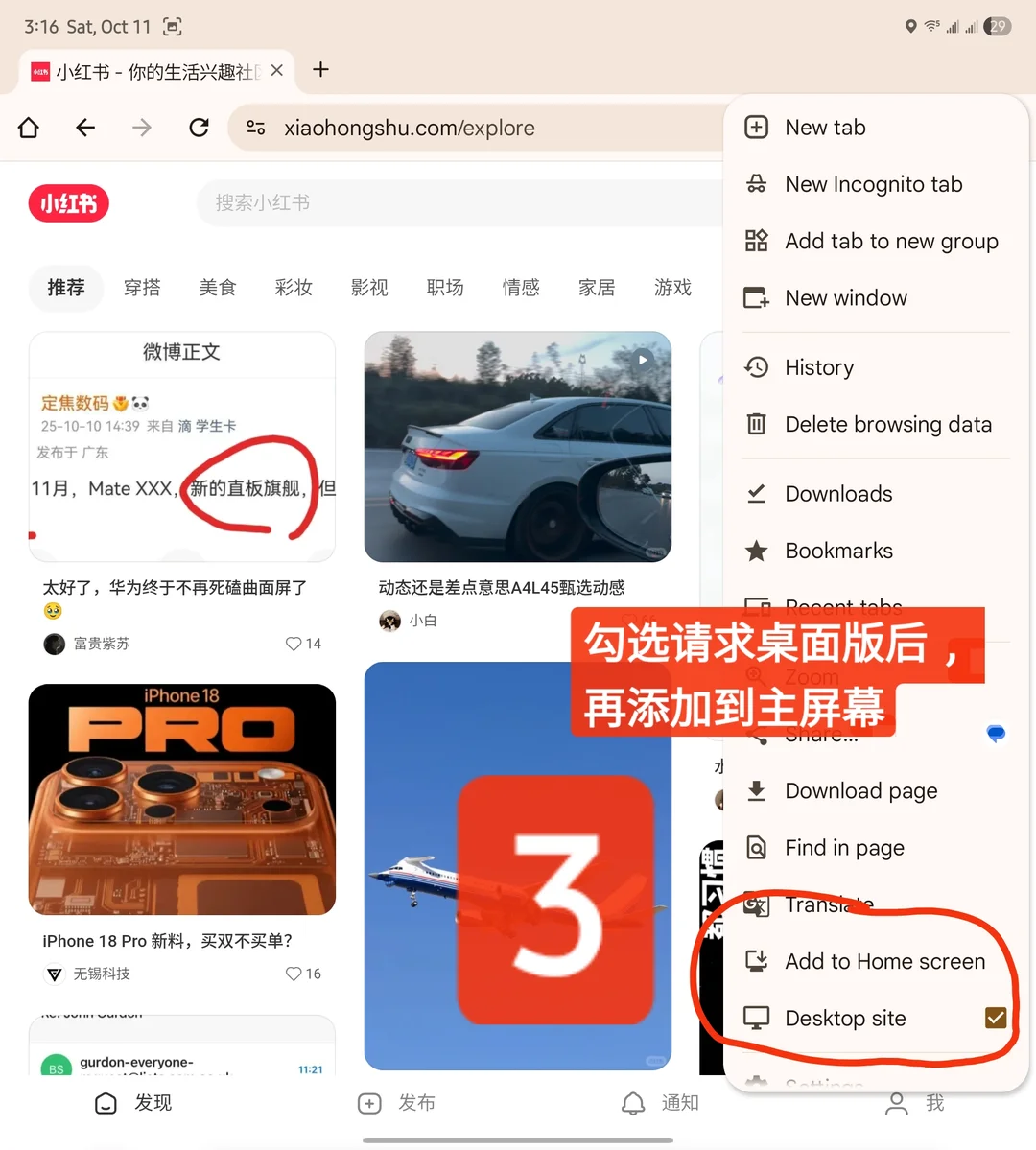1036x1150 pixels.
Task: Open Bookmarks from the menu
Action: pyautogui.click(x=837, y=551)
